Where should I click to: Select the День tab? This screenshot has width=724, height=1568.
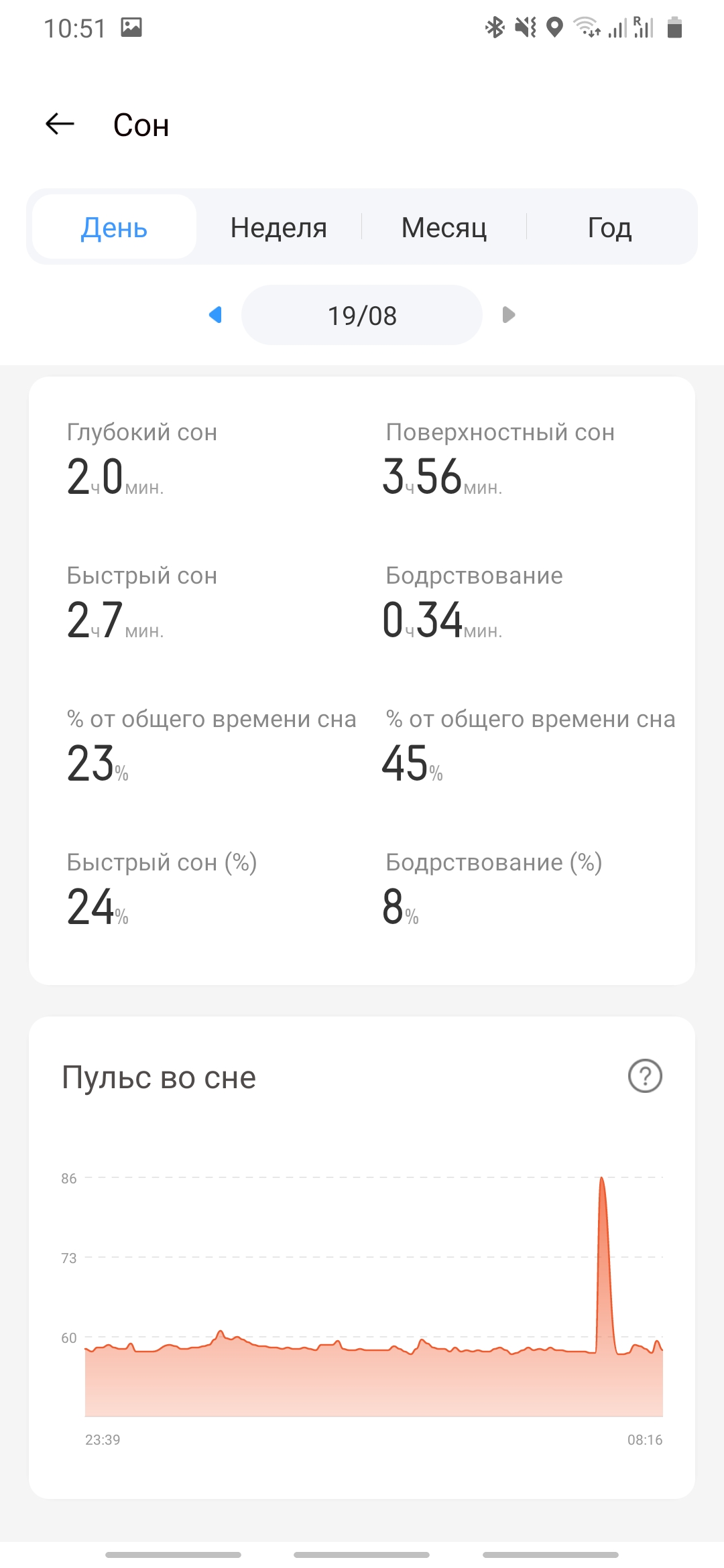coord(114,226)
